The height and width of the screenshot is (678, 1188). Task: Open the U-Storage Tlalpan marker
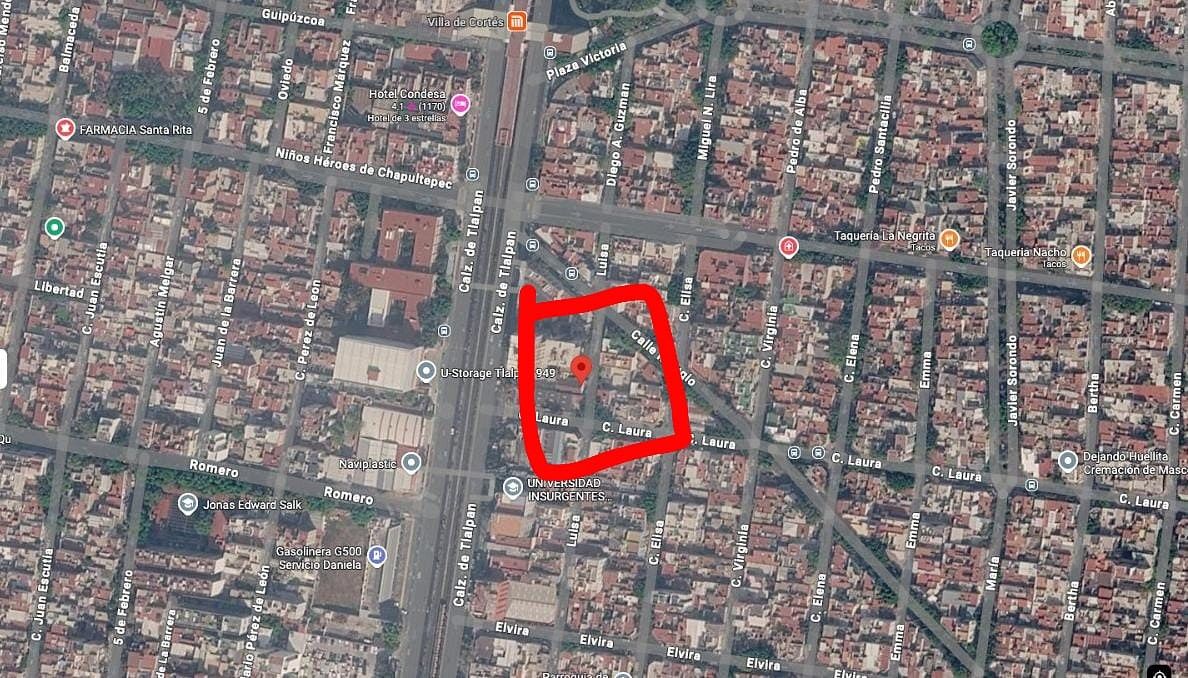tap(426, 372)
